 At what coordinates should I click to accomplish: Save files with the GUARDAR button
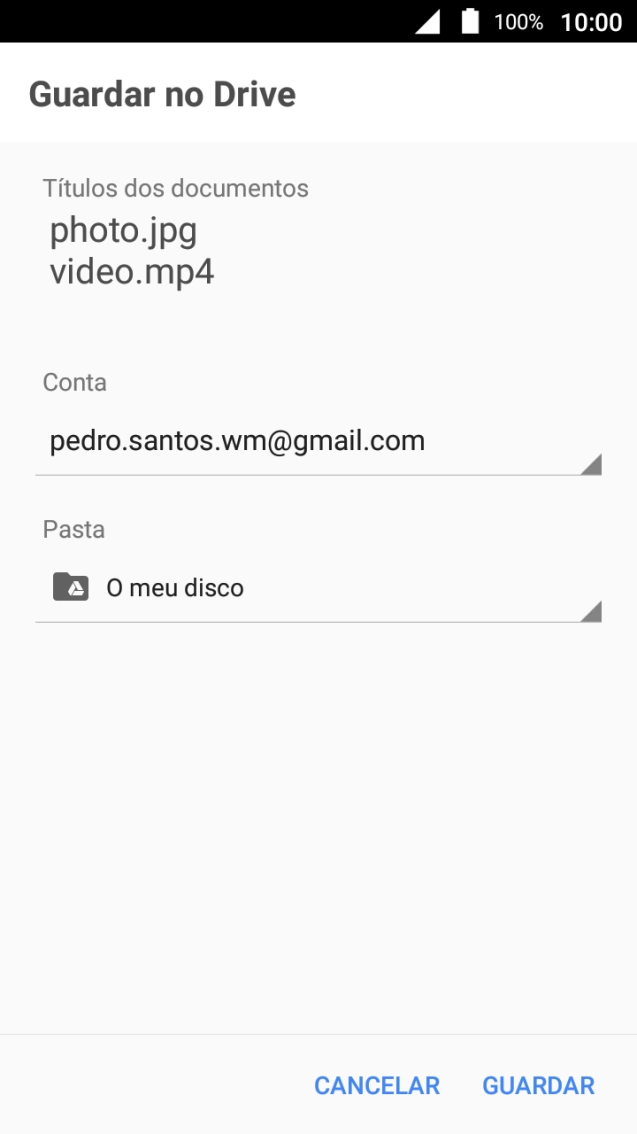click(x=538, y=1086)
